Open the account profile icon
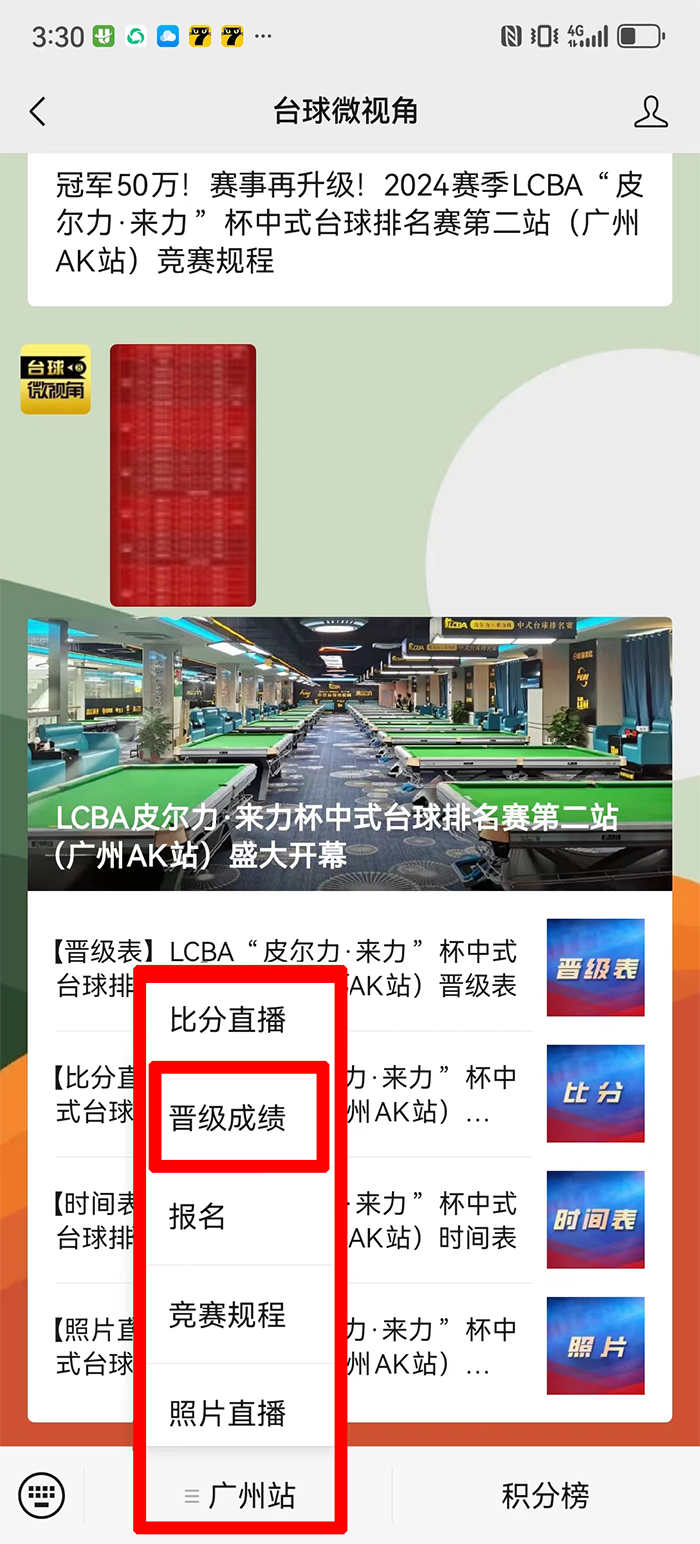 (x=650, y=111)
